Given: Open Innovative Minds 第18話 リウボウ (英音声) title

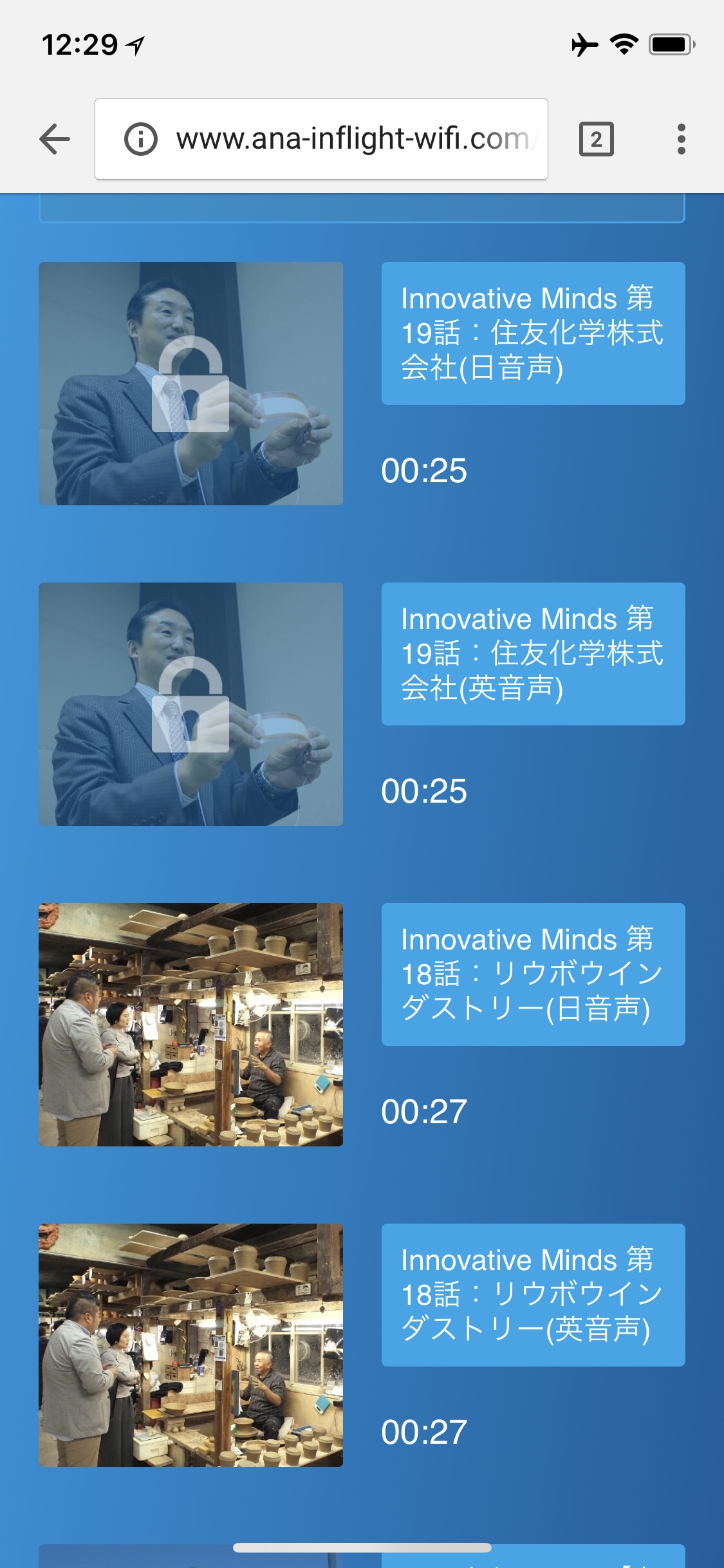Looking at the screenshot, I should 533,1295.
